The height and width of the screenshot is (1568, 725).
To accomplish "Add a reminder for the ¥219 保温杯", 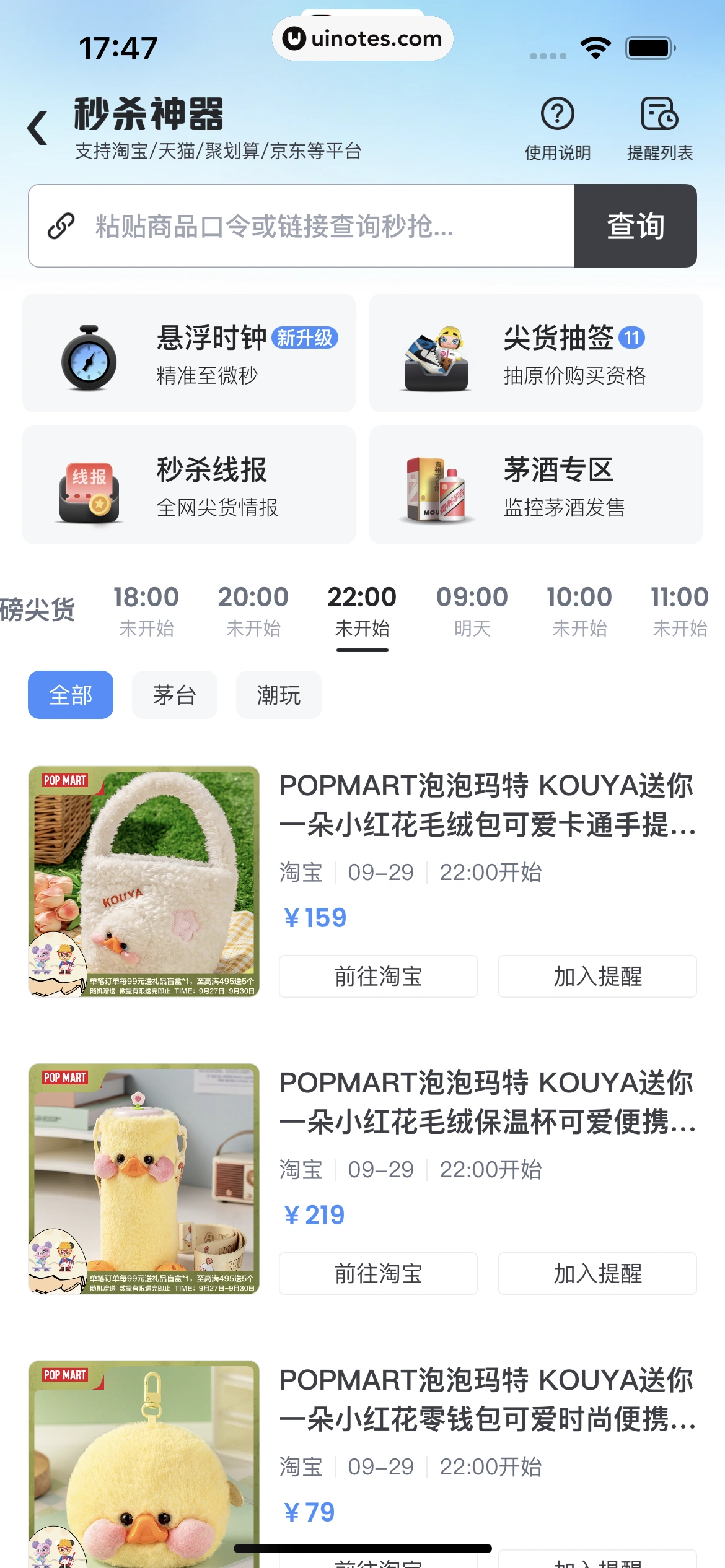I will click(597, 1274).
